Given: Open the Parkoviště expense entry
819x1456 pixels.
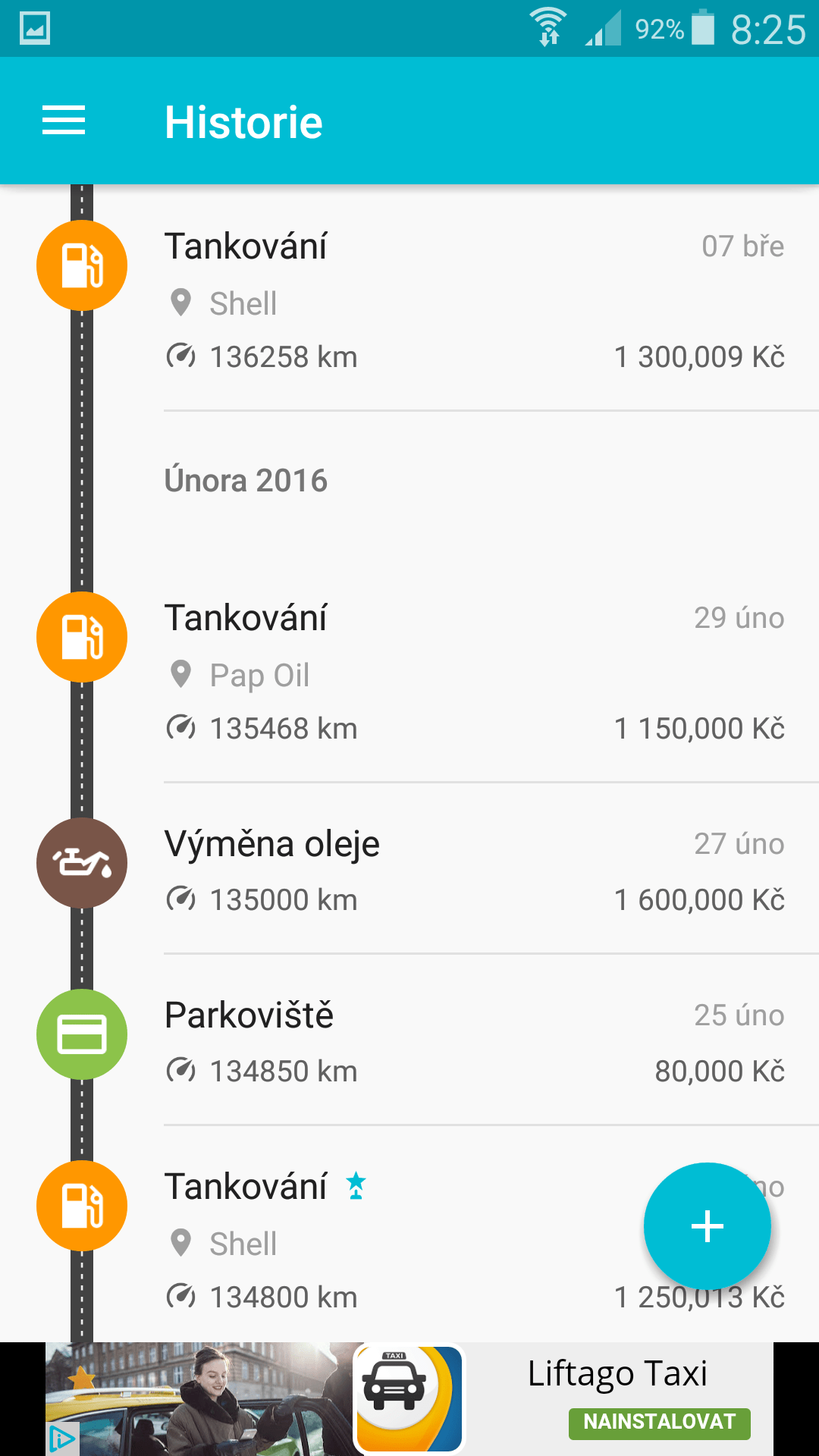Looking at the screenshot, I should tap(474, 1042).
